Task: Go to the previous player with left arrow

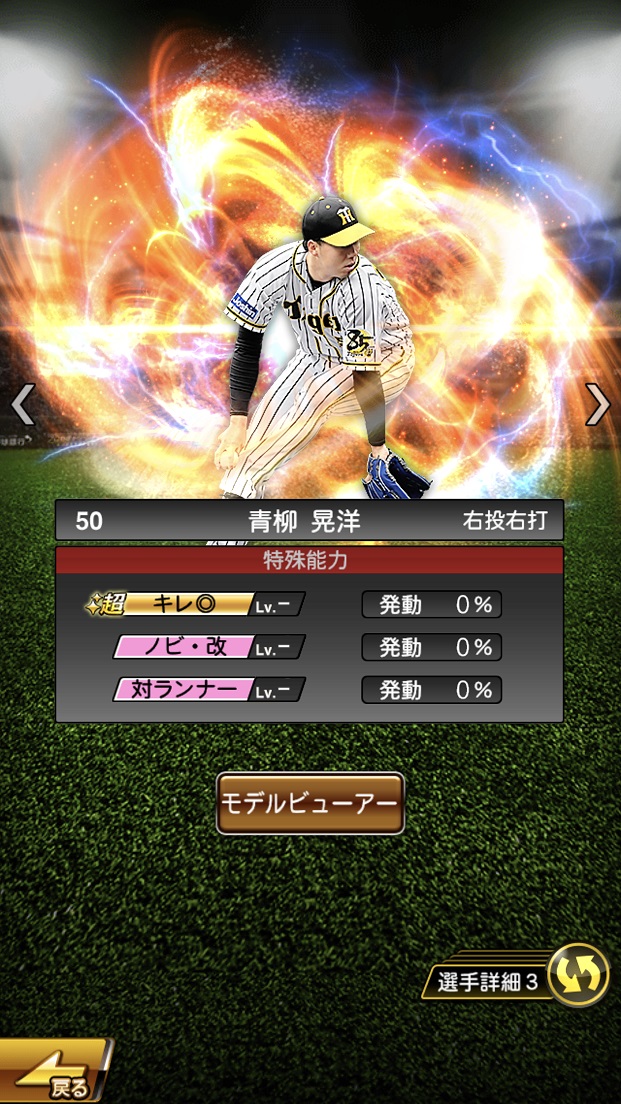Action: tap(22, 405)
